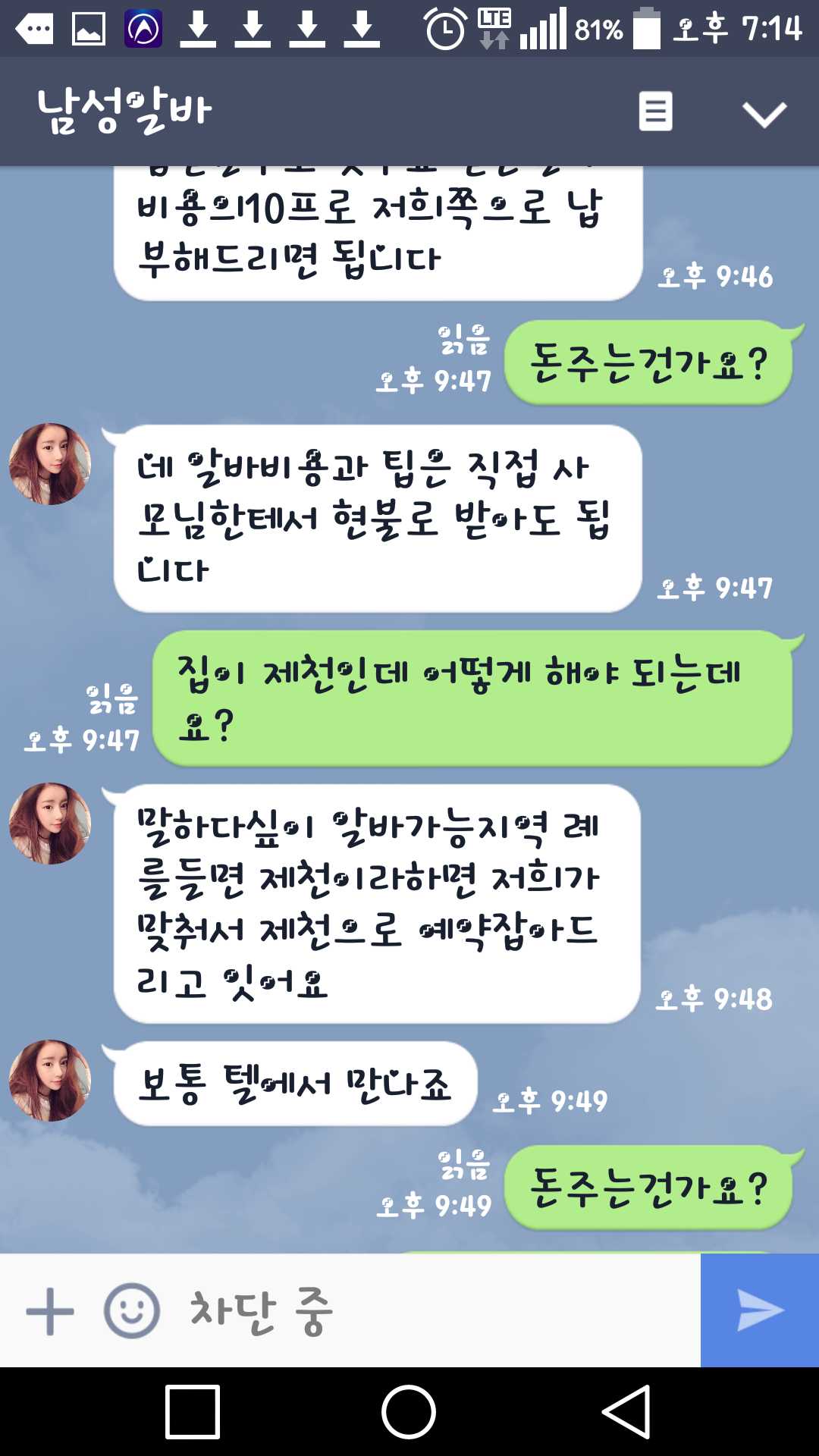Open the notes icon in header

[655, 111]
